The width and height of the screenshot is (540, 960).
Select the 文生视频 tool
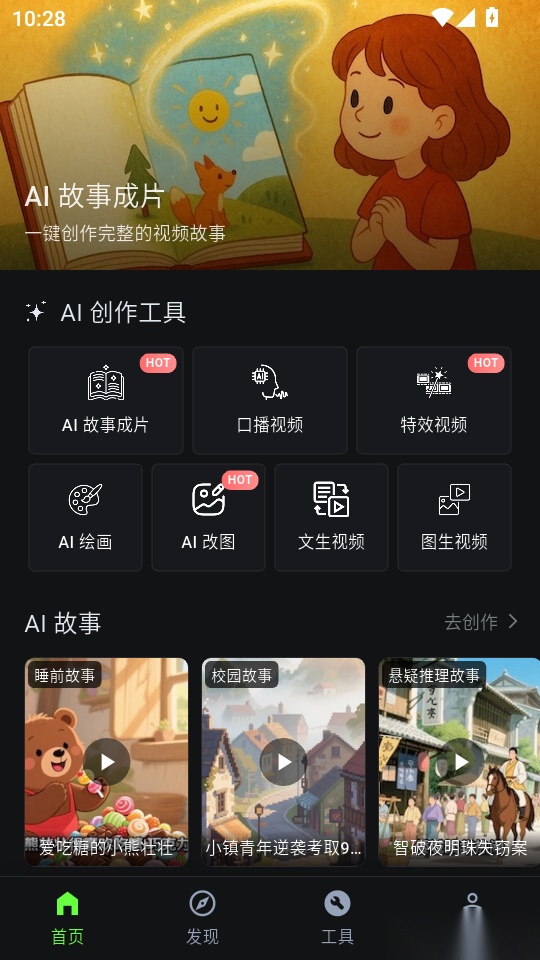pos(331,517)
